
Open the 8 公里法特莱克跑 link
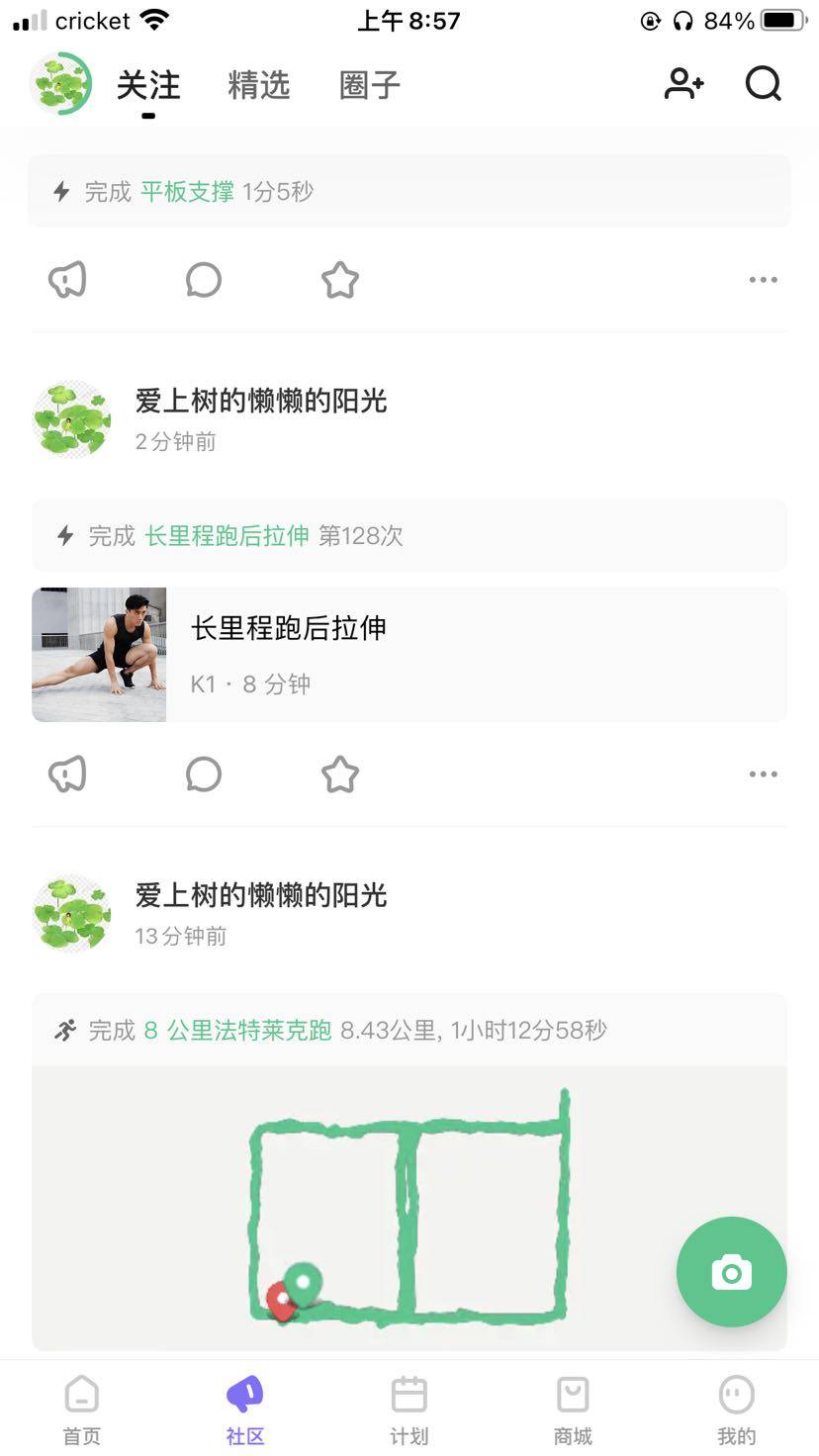pyautogui.click(x=237, y=1031)
